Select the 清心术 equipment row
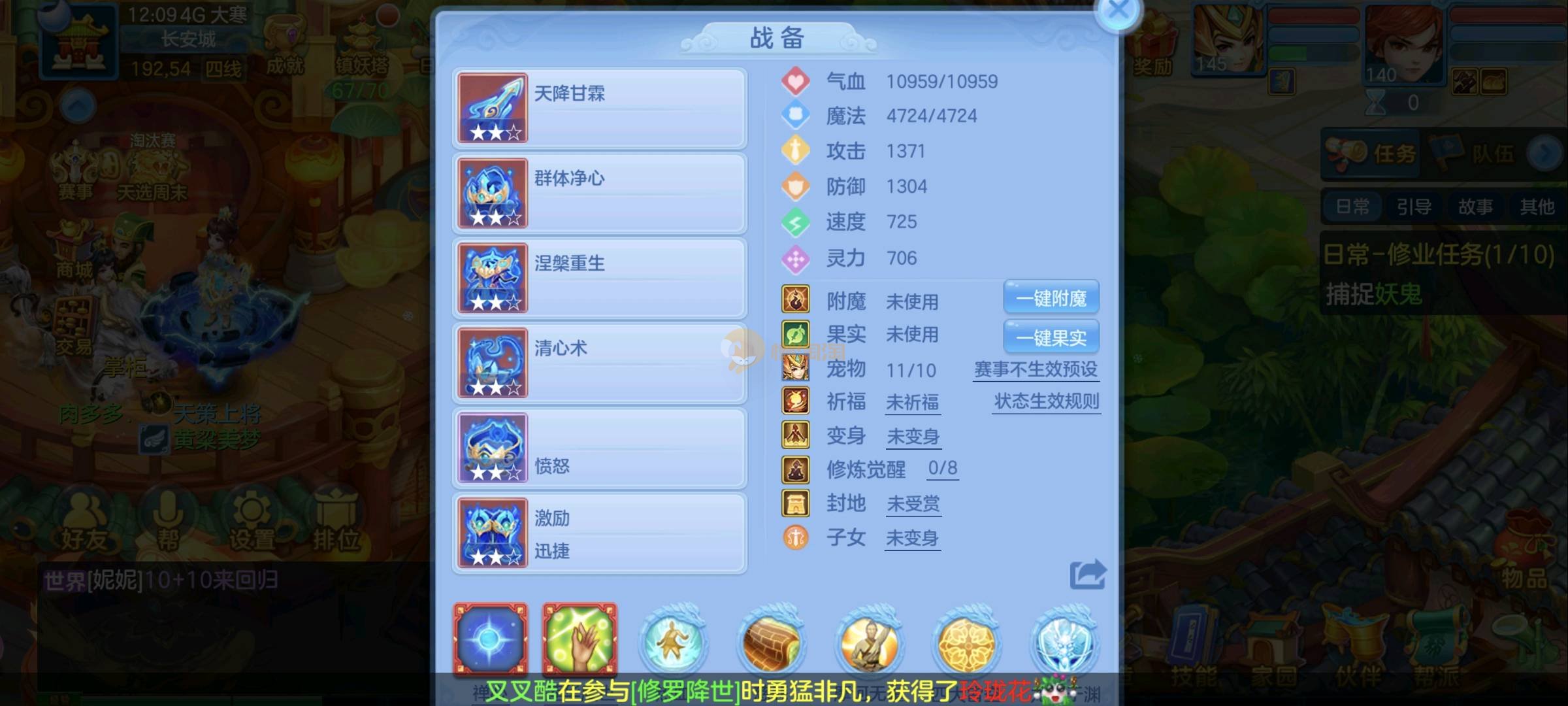The height and width of the screenshot is (706, 1568). tap(599, 363)
